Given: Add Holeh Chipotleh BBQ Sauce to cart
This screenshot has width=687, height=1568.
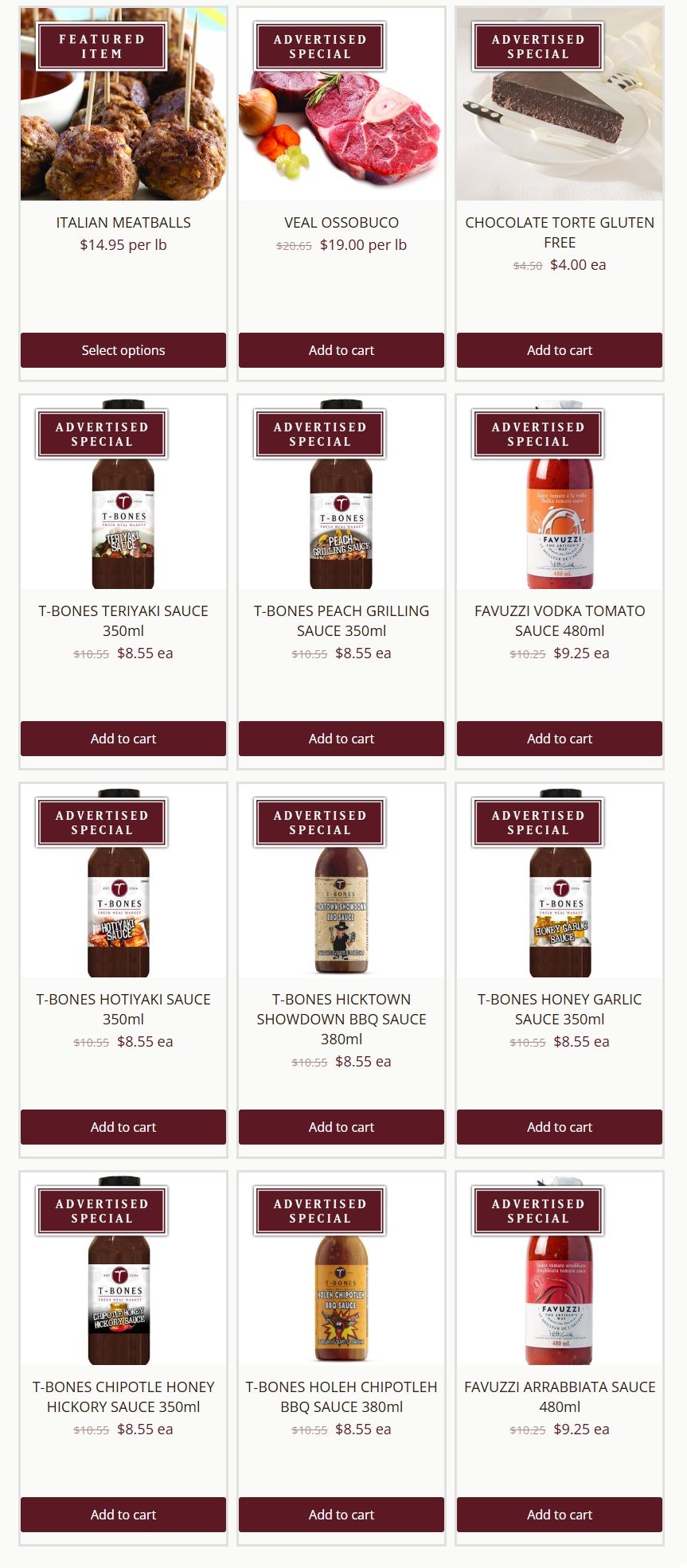Looking at the screenshot, I should pos(342,1515).
